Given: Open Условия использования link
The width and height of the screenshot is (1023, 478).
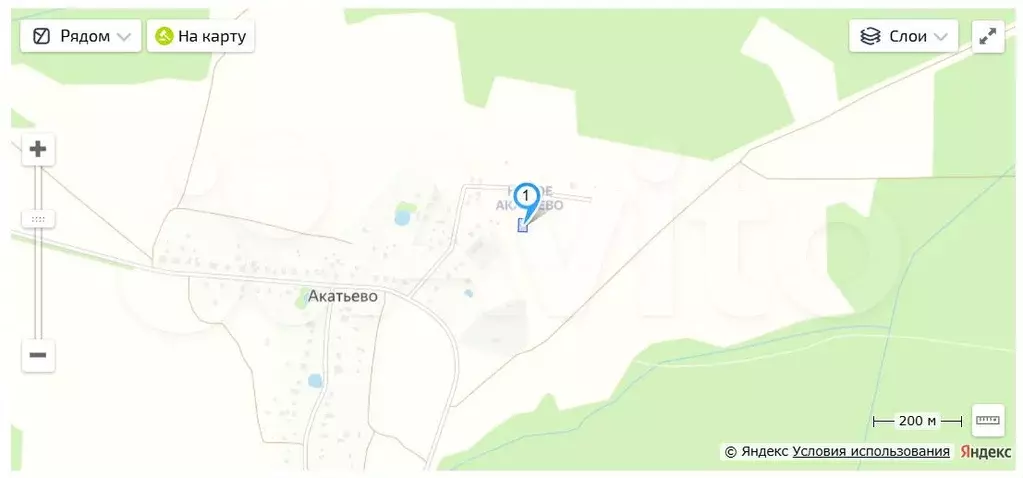Looking at the screenshot, I should pyautogui.click(x=870, y=452).
